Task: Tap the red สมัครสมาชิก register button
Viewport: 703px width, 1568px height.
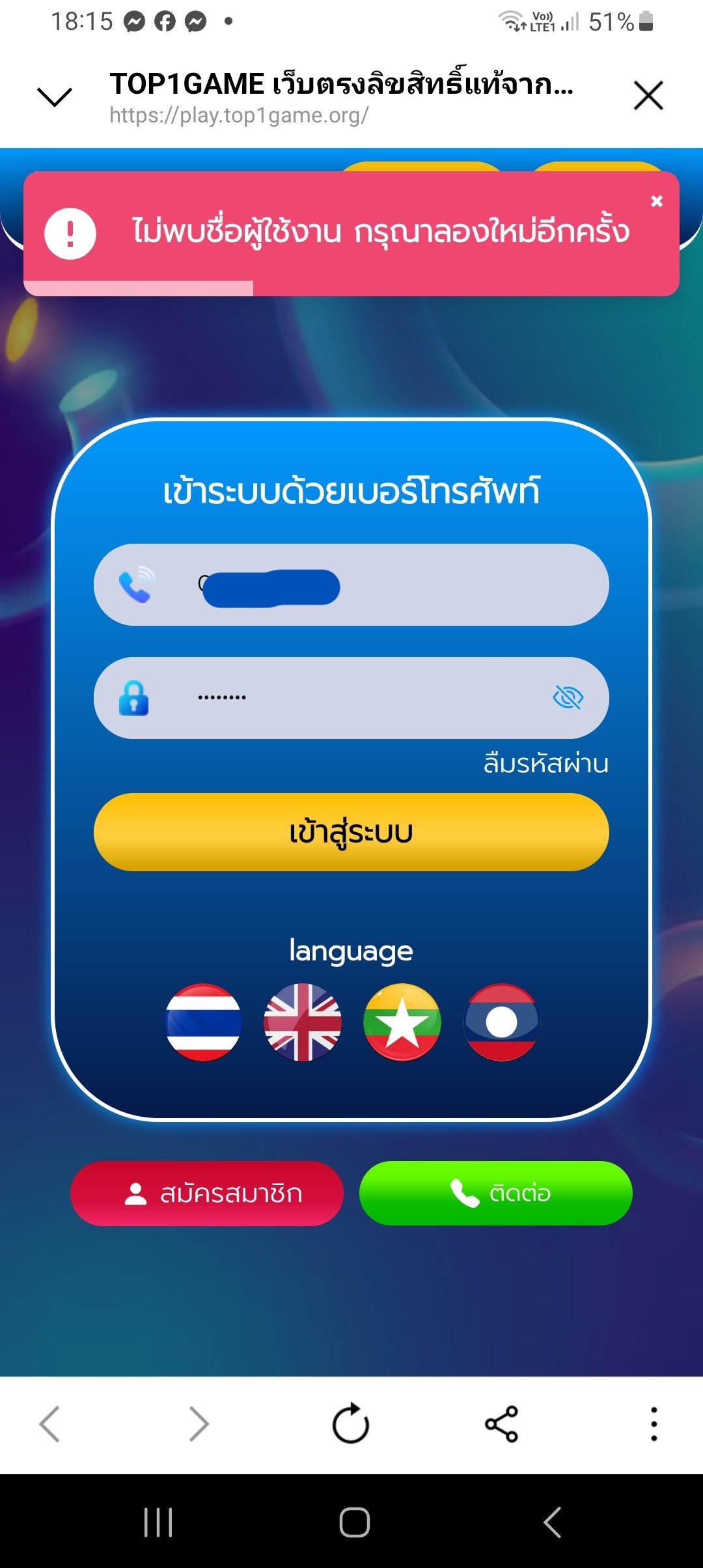Action: click(x=206, y=1194)
